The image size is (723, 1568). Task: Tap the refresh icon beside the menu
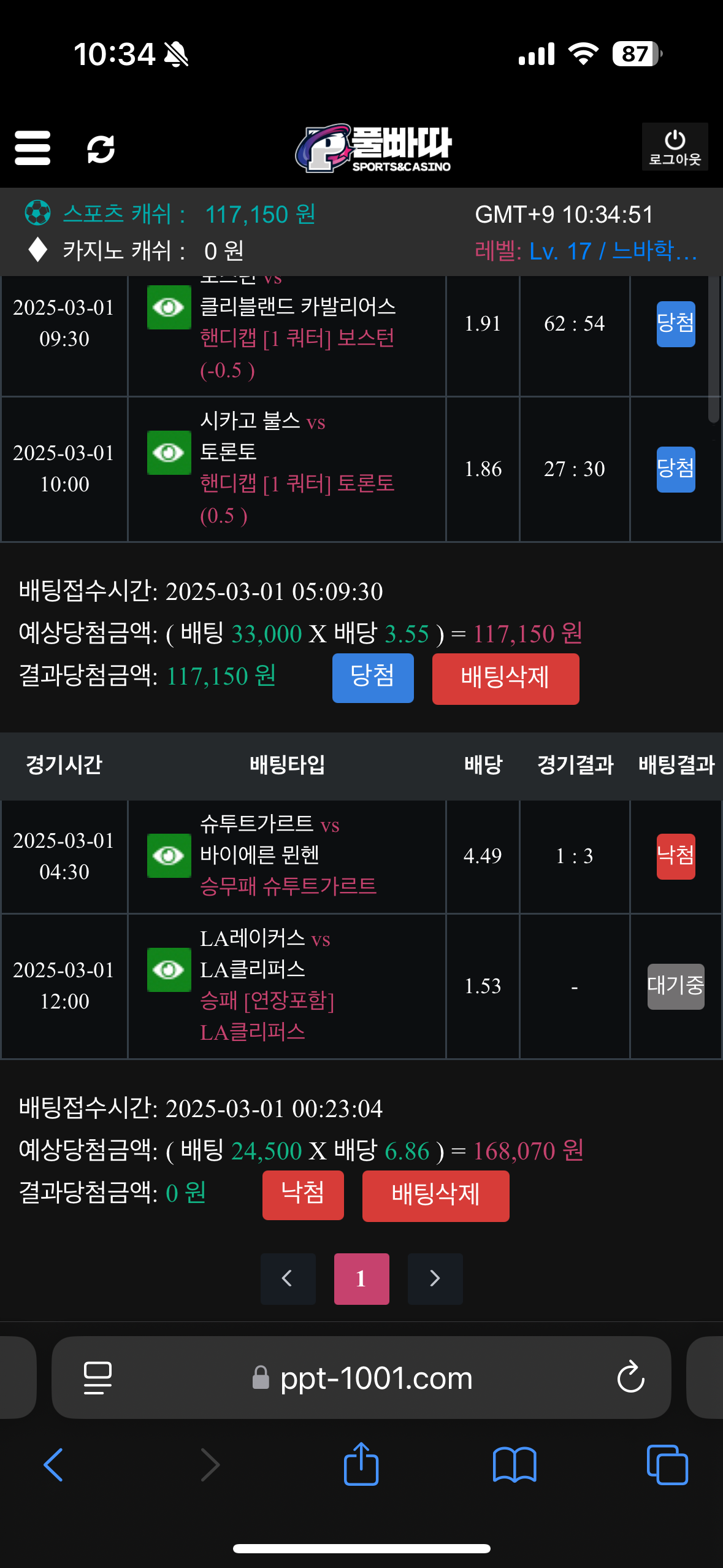coord(101,149)
